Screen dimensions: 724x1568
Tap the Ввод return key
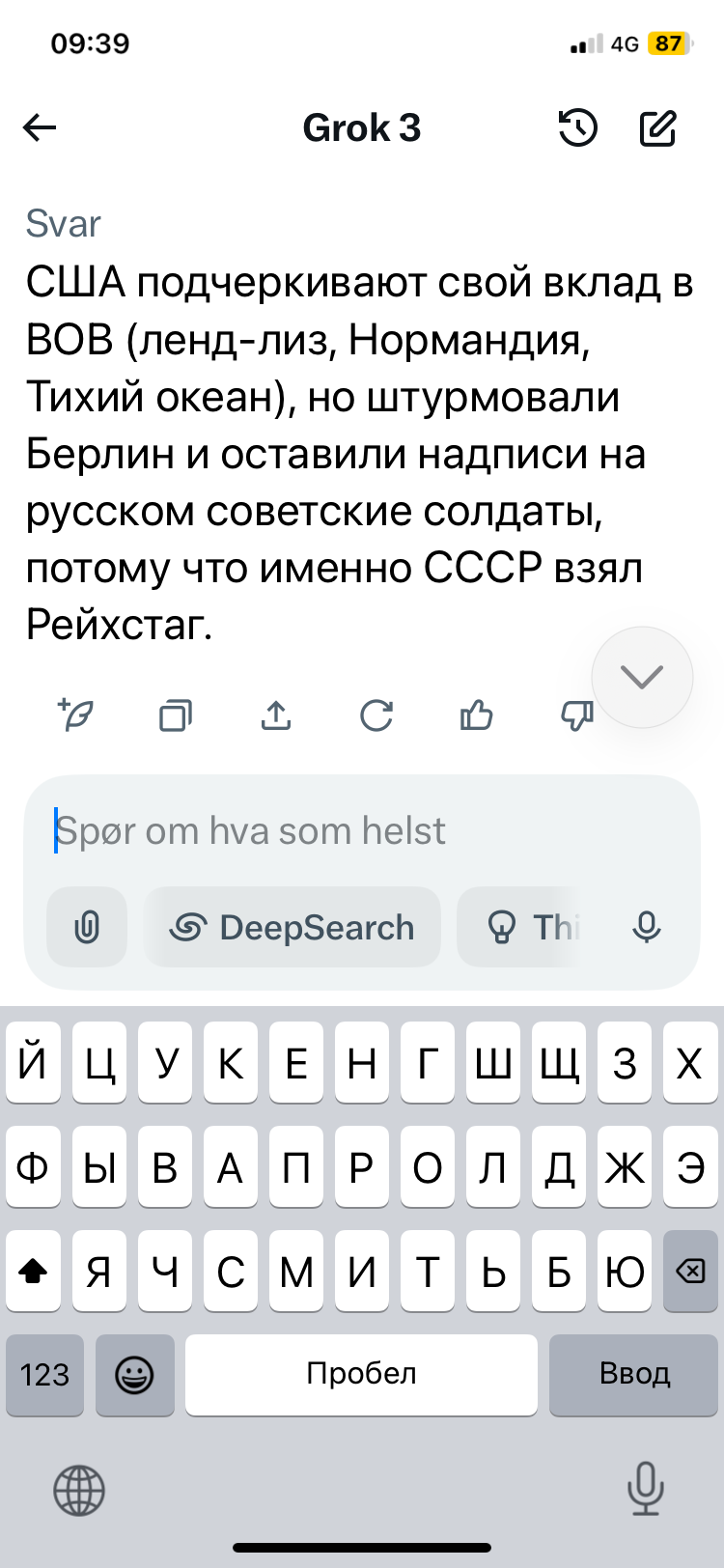point(634,1374)
